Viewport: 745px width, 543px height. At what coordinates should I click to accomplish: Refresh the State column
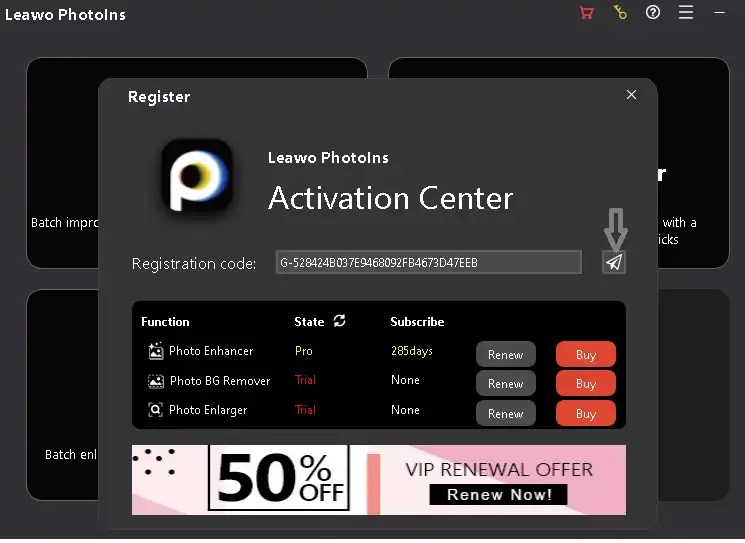click(x=339, y=321)
